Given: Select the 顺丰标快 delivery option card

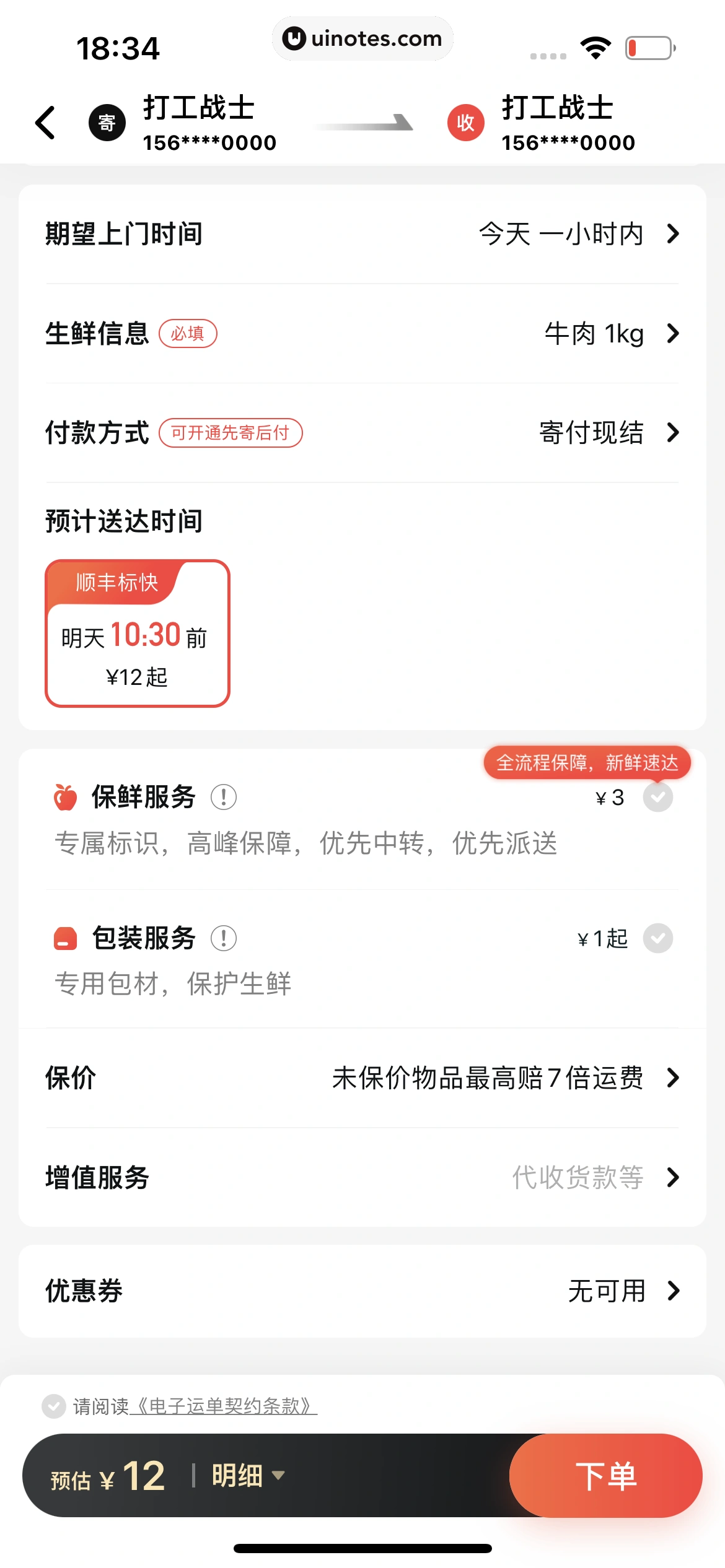Looking at the screenshot, I should (137, 634).
